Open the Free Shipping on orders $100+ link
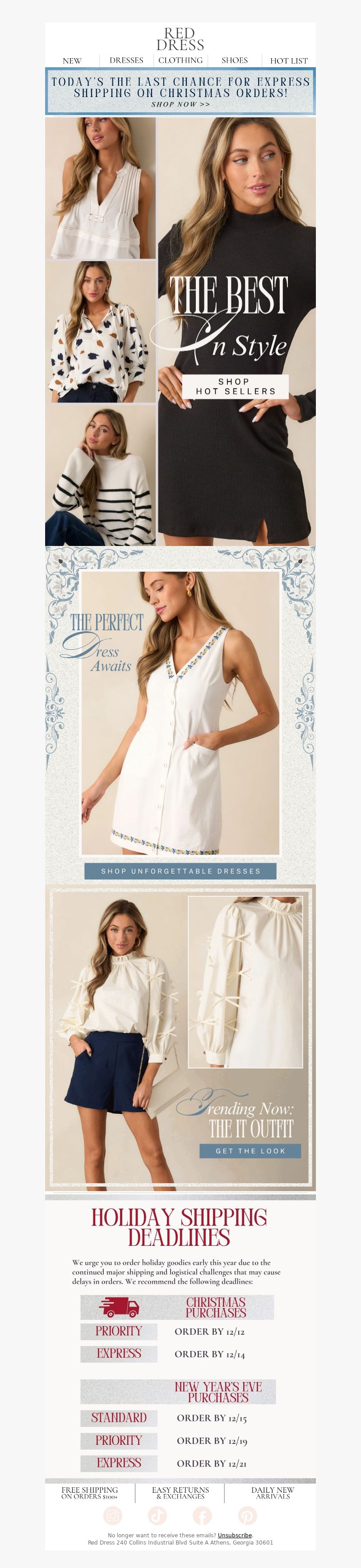This screenshot has width=361, height=1568. (x=89, y=1493)
